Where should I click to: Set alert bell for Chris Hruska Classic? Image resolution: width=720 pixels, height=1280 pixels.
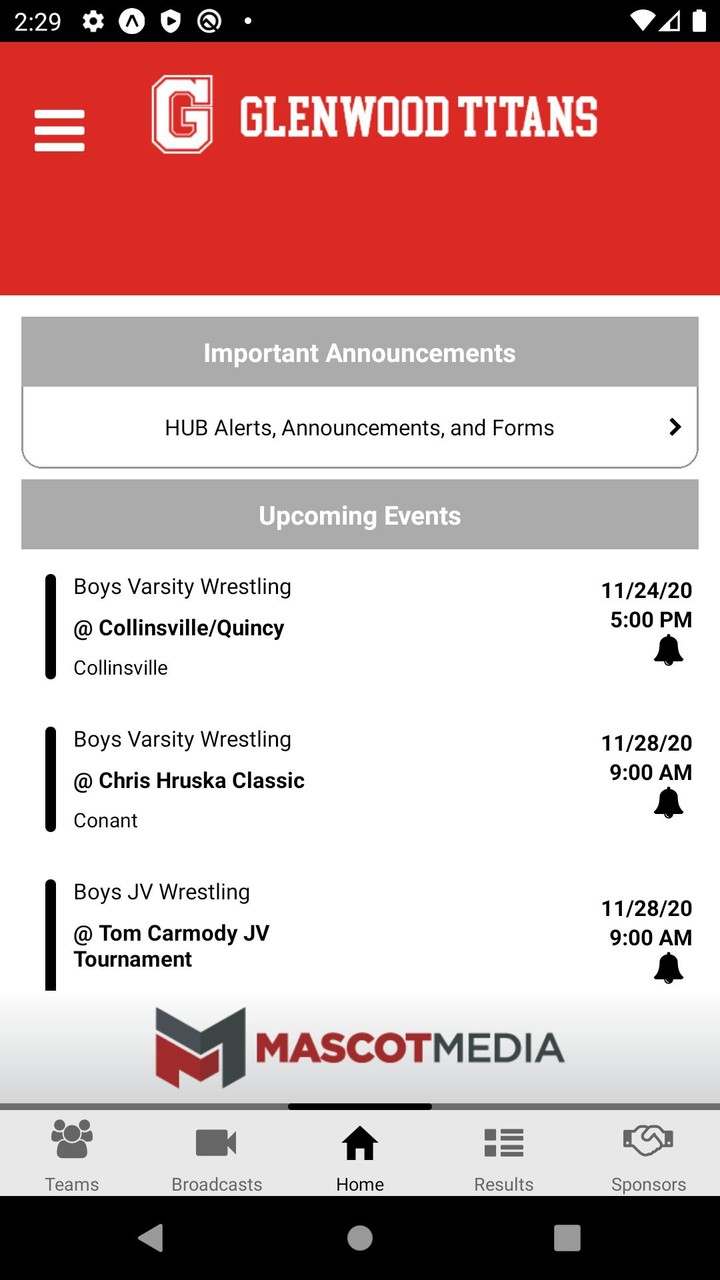pos(668,803)
